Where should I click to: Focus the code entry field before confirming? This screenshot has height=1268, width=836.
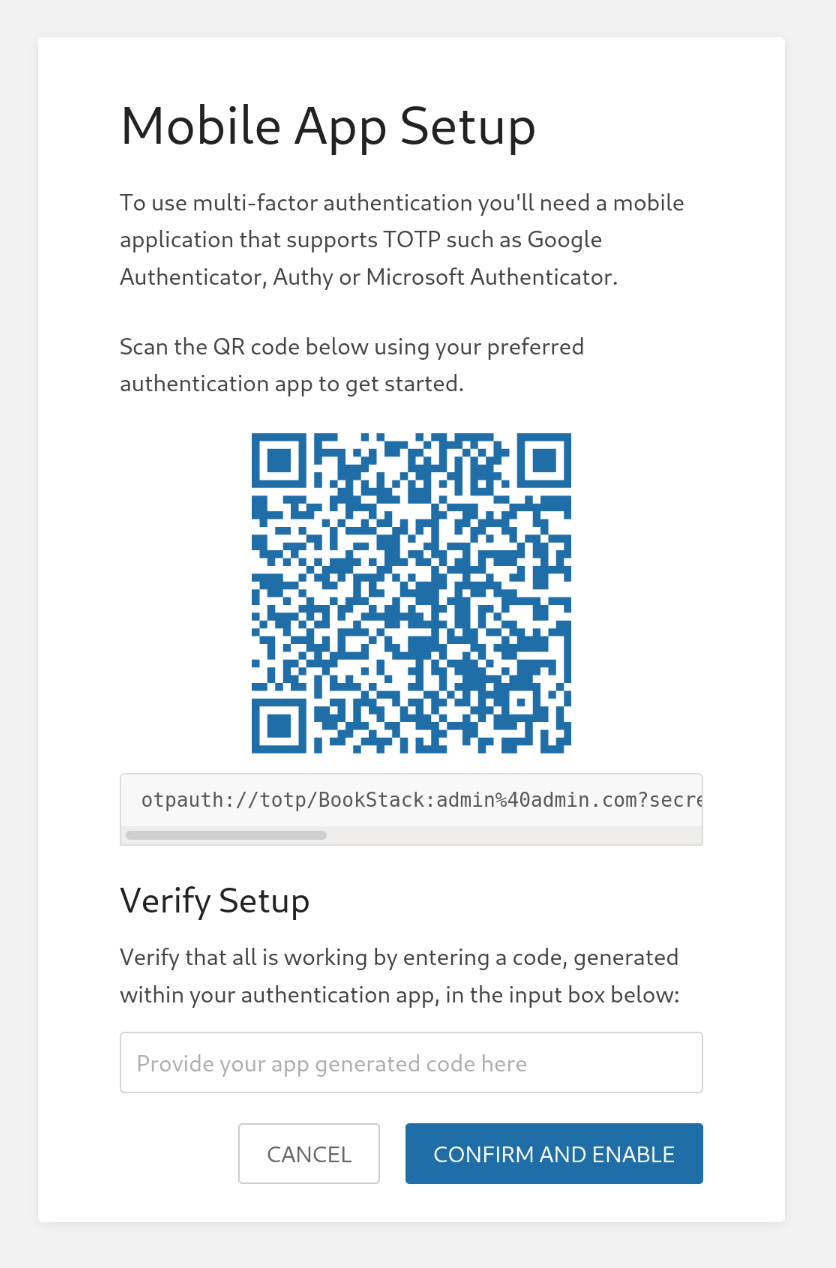411,1062
